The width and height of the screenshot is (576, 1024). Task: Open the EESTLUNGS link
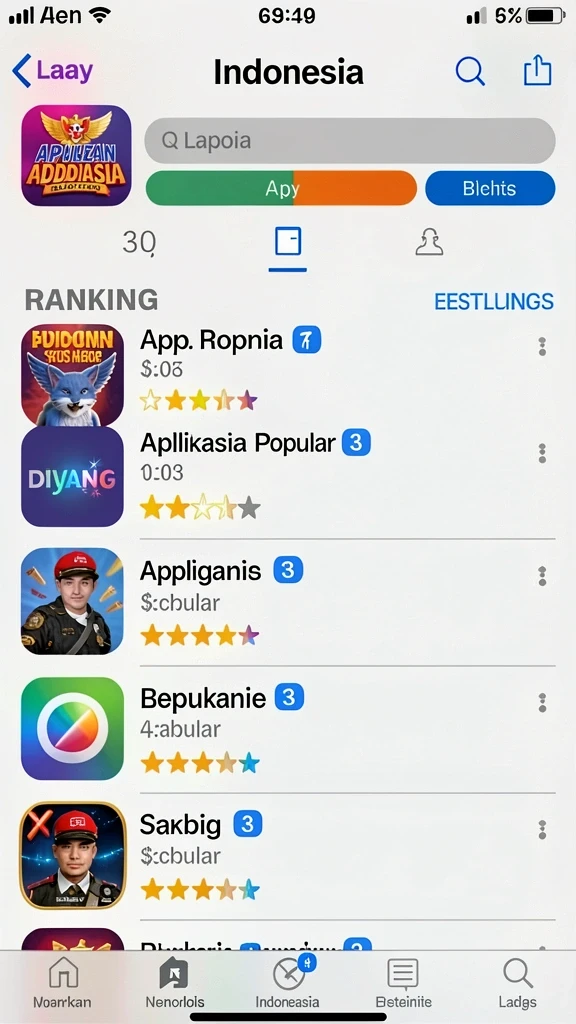tap(494, 301)
